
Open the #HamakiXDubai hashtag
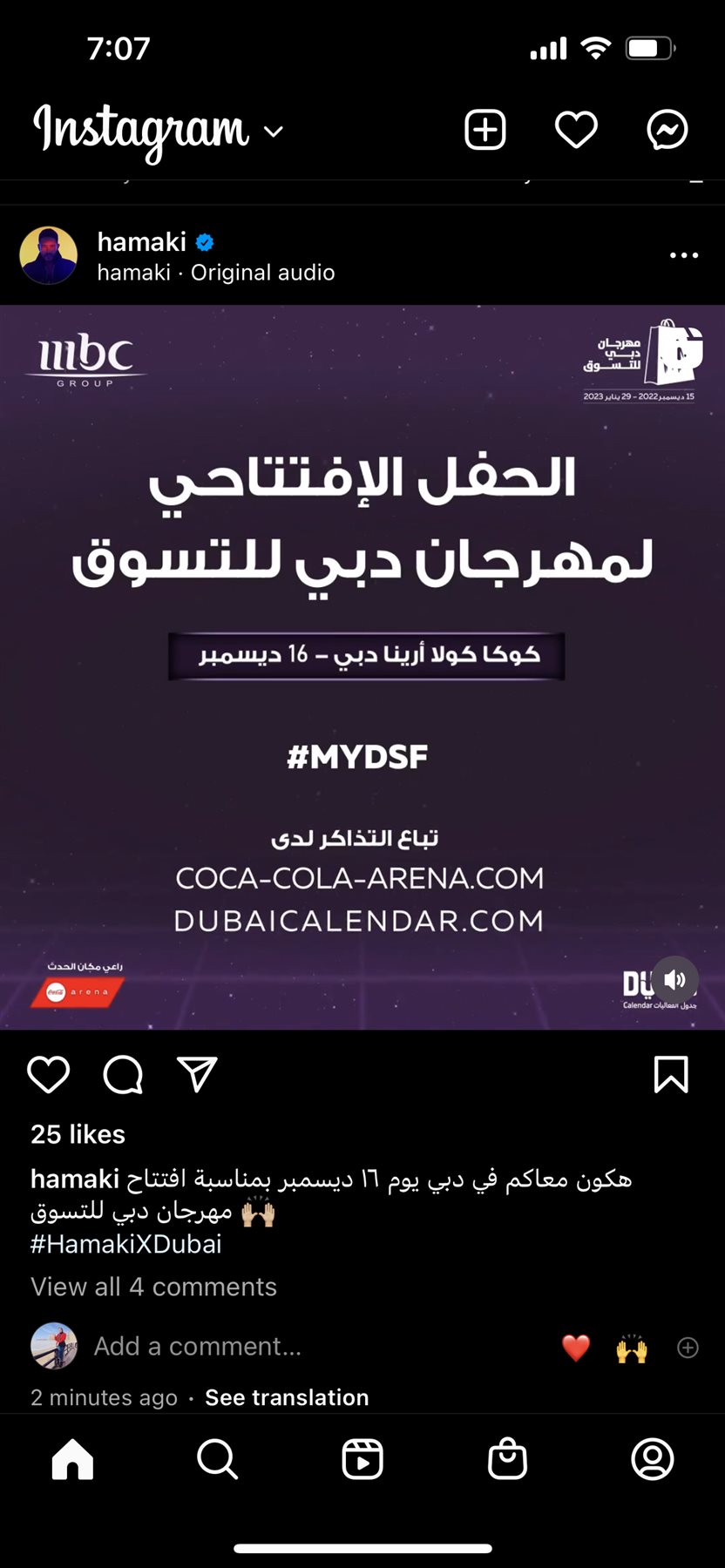pos(126,1244)
